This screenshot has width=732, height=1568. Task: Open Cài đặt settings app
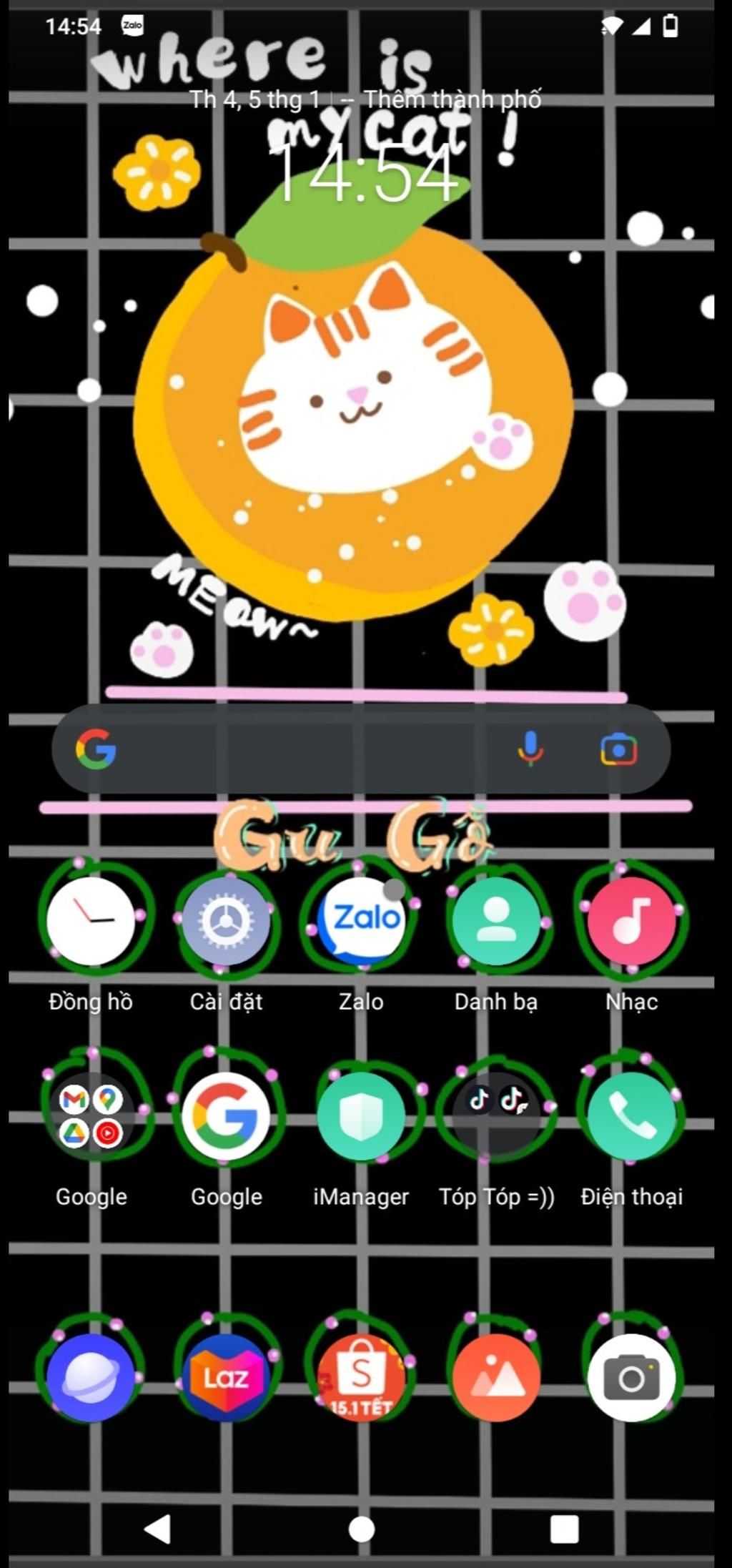[x=226, y=920]
